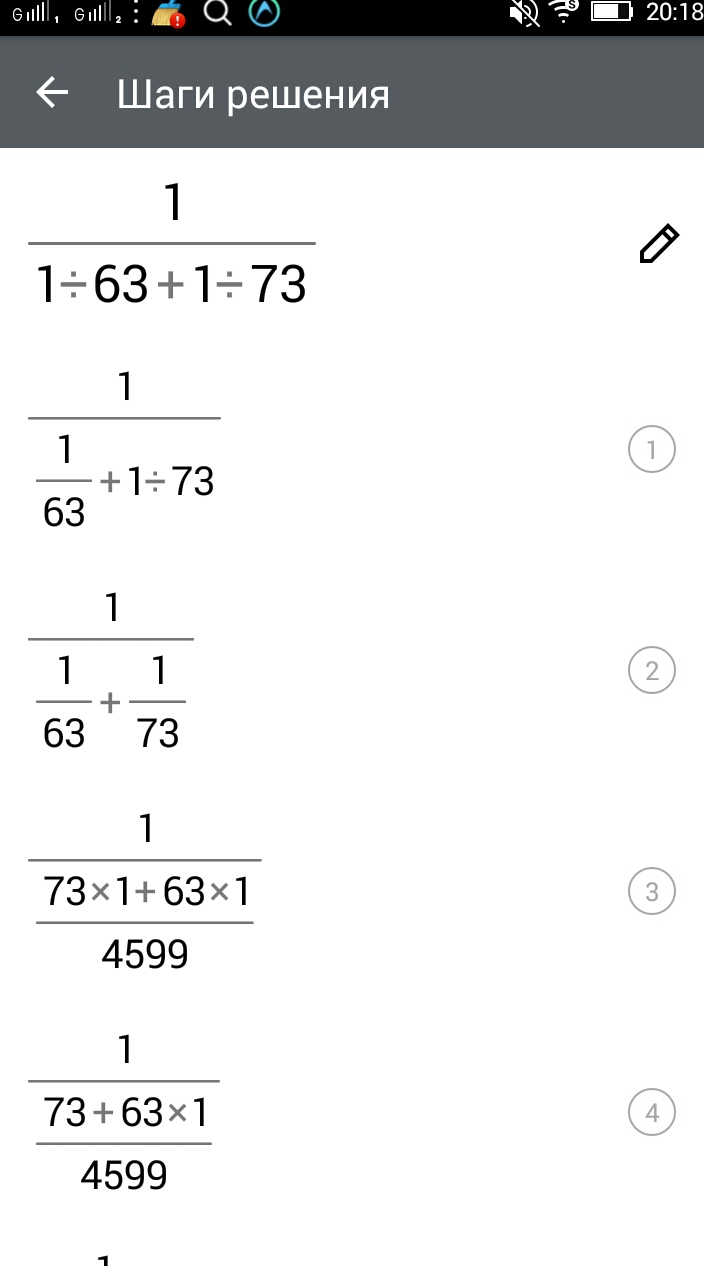The height and width of the screenshot is (1266, 704).
Task: Edit the expression with the pencil icon
Action: 659,244
